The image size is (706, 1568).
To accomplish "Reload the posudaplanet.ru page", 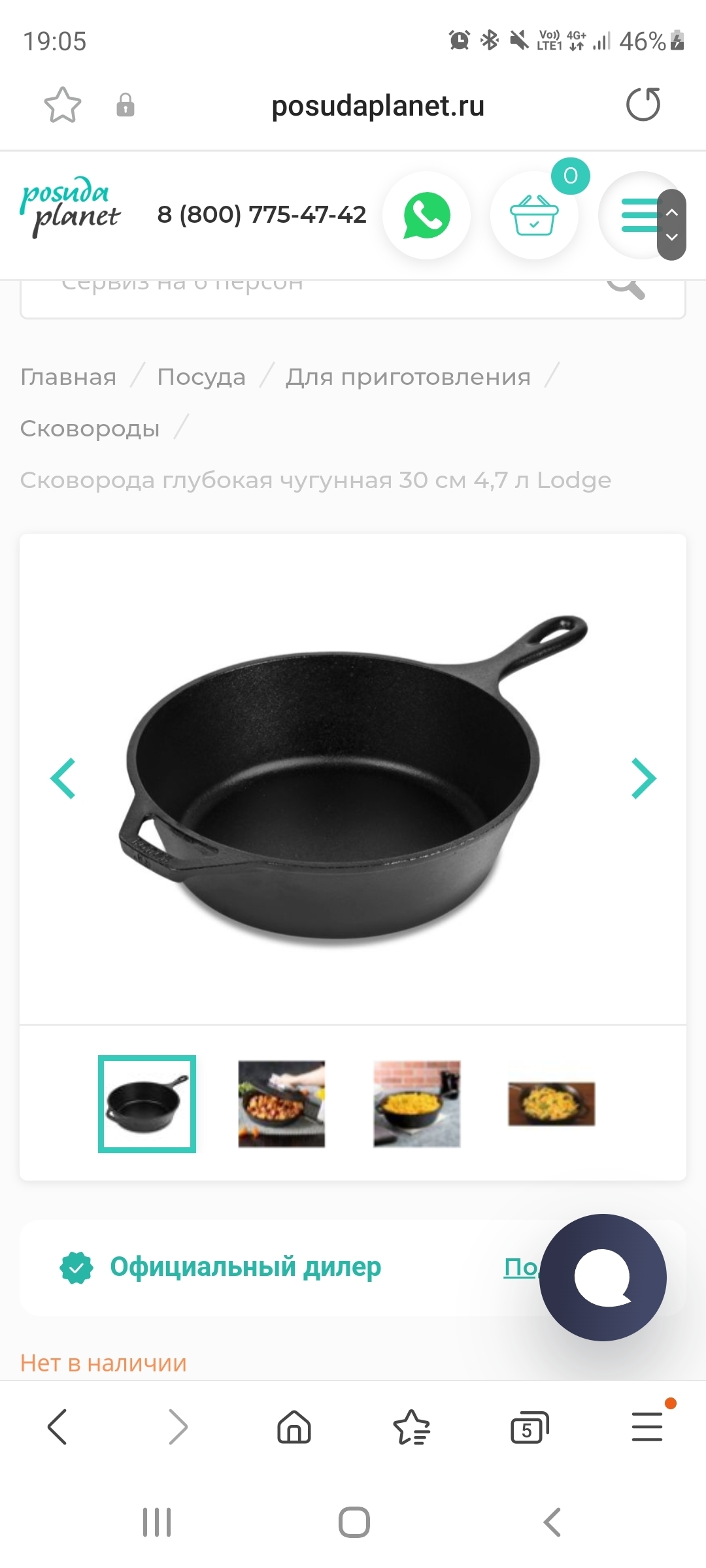I will pyautogui.click(x=643, y=105).
